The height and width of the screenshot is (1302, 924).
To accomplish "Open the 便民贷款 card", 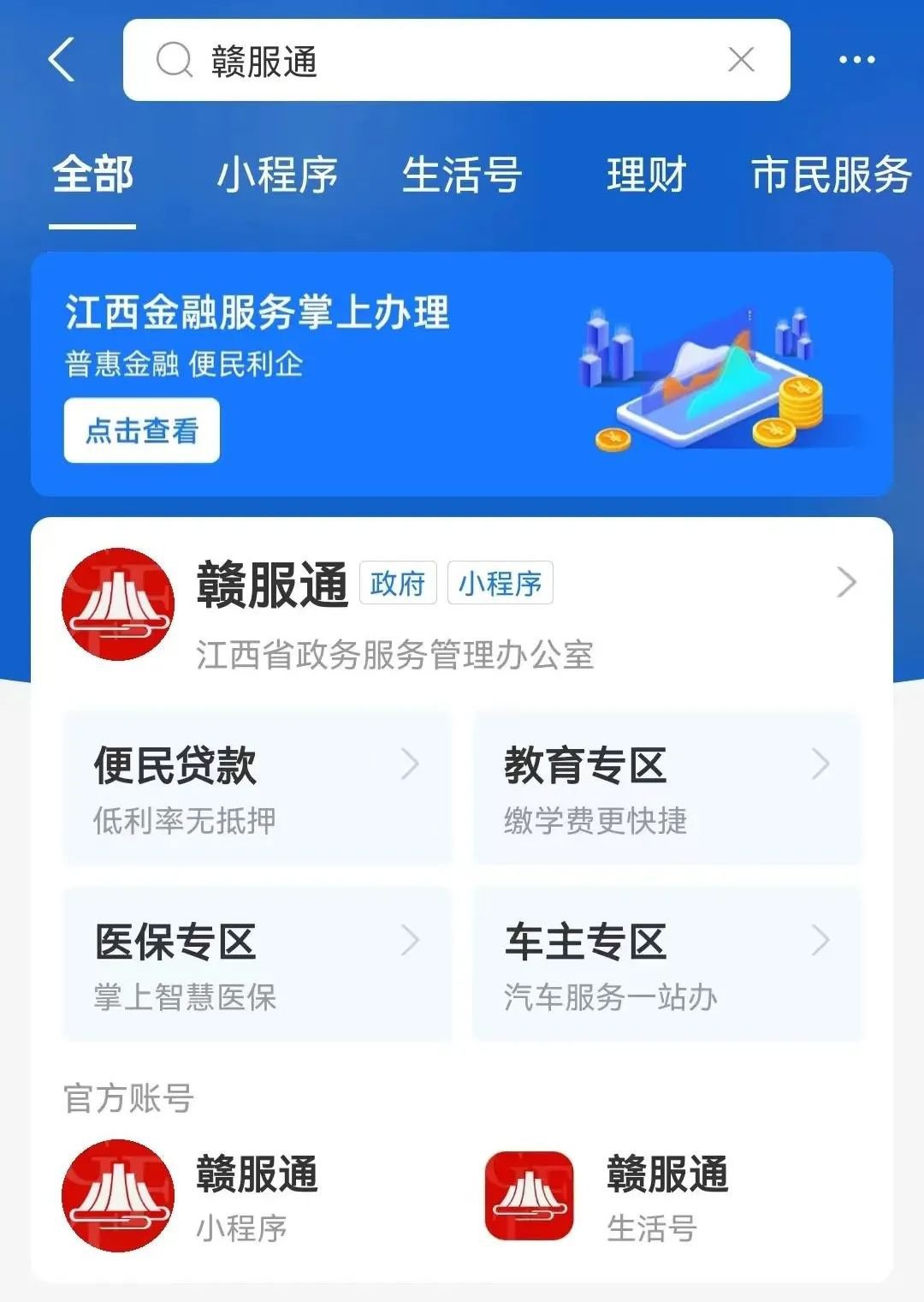I will (x=257, y=788).
